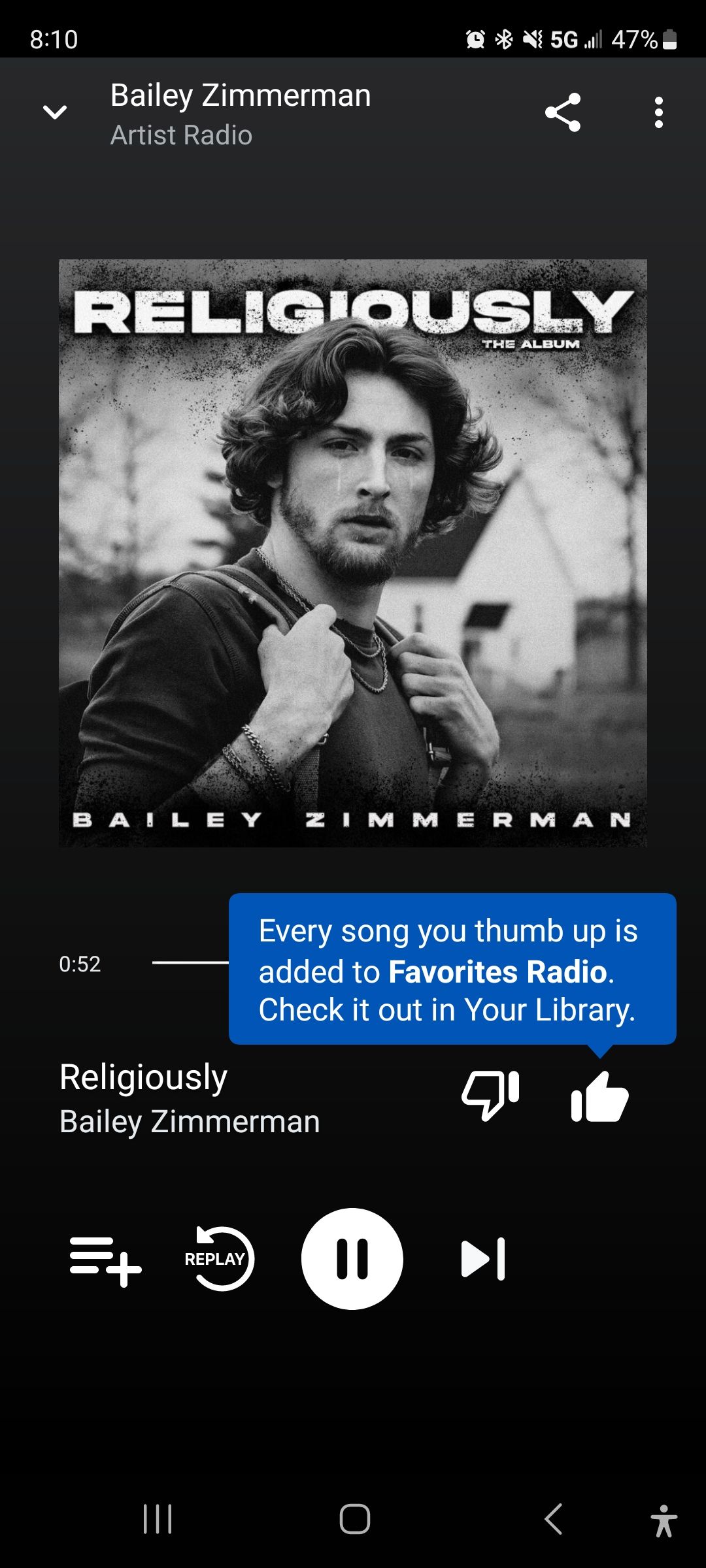Go back with the system back button
This screenshot has height=1568, width=706.
click(553, 1518)
